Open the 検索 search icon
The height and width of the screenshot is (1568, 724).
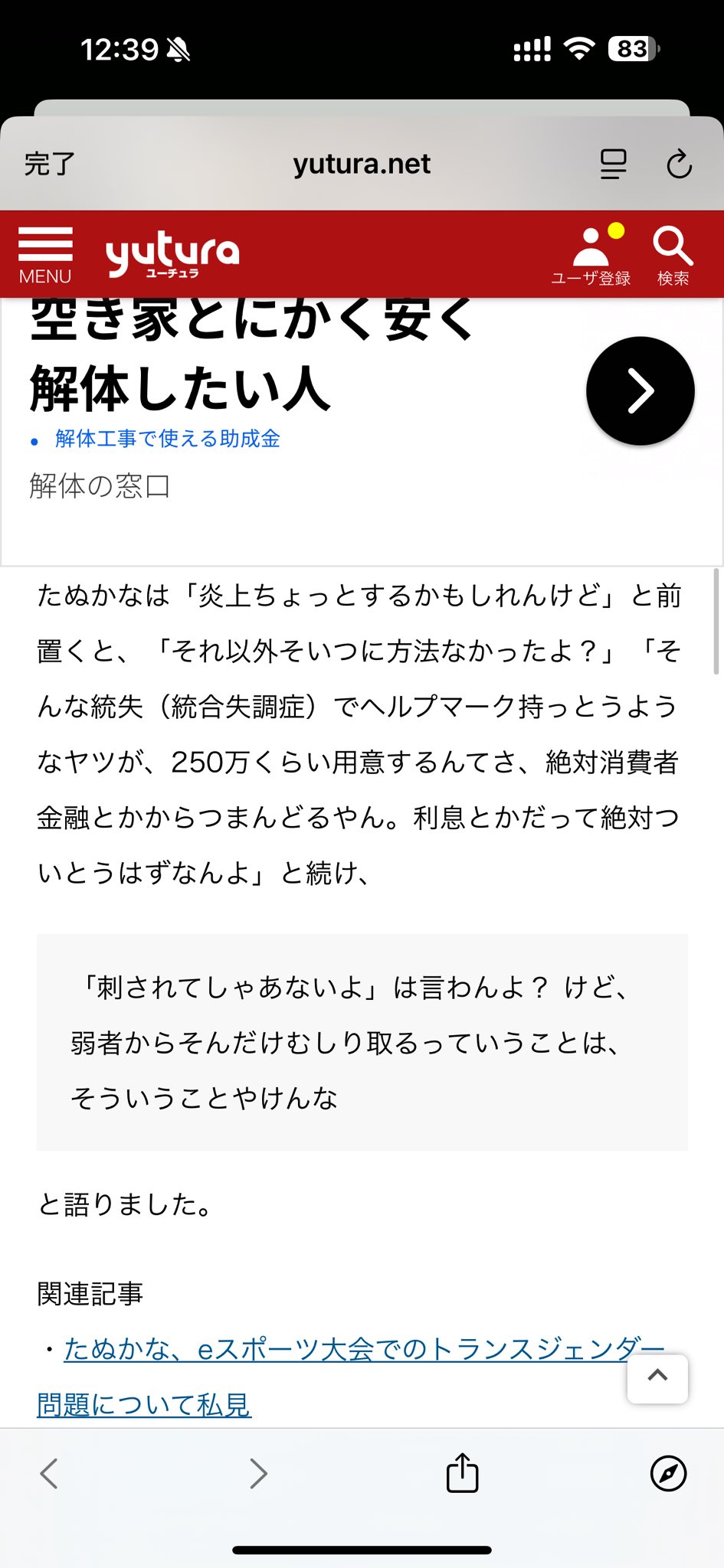(x=673, y=256)
